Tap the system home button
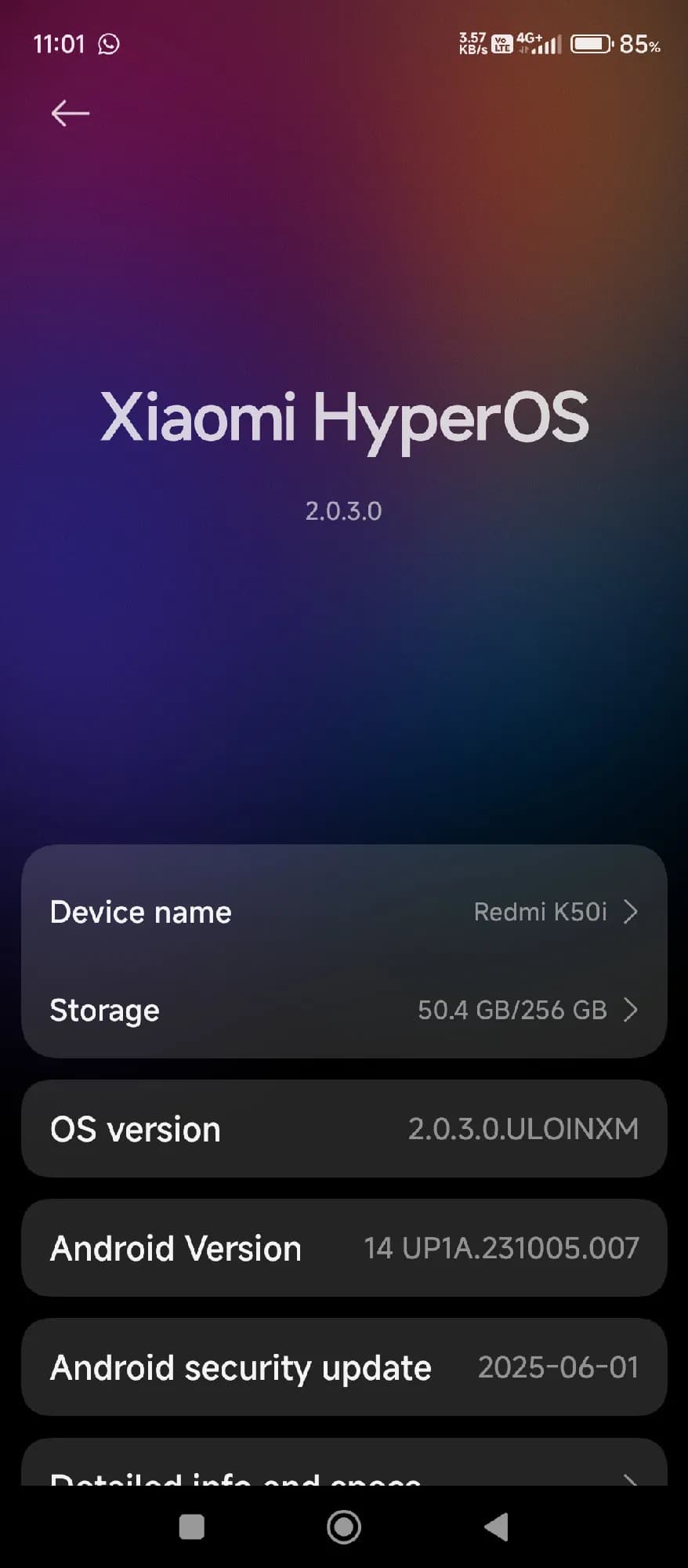 tap(343, 1526)
